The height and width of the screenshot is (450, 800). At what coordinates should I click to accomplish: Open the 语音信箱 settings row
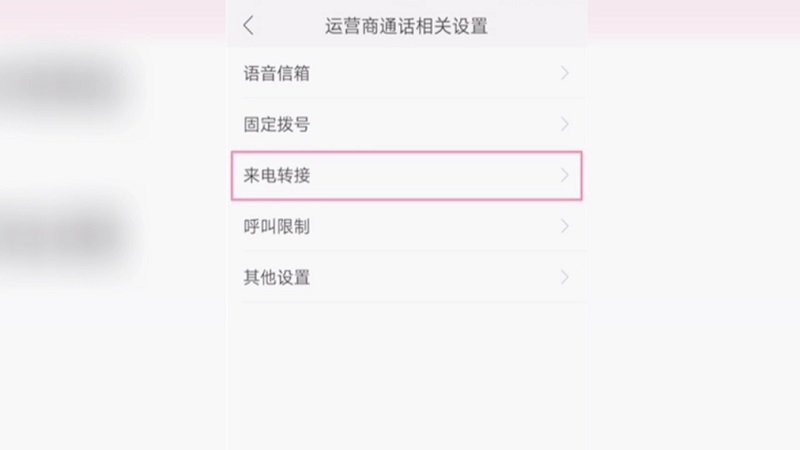click(x=406, y=73)
